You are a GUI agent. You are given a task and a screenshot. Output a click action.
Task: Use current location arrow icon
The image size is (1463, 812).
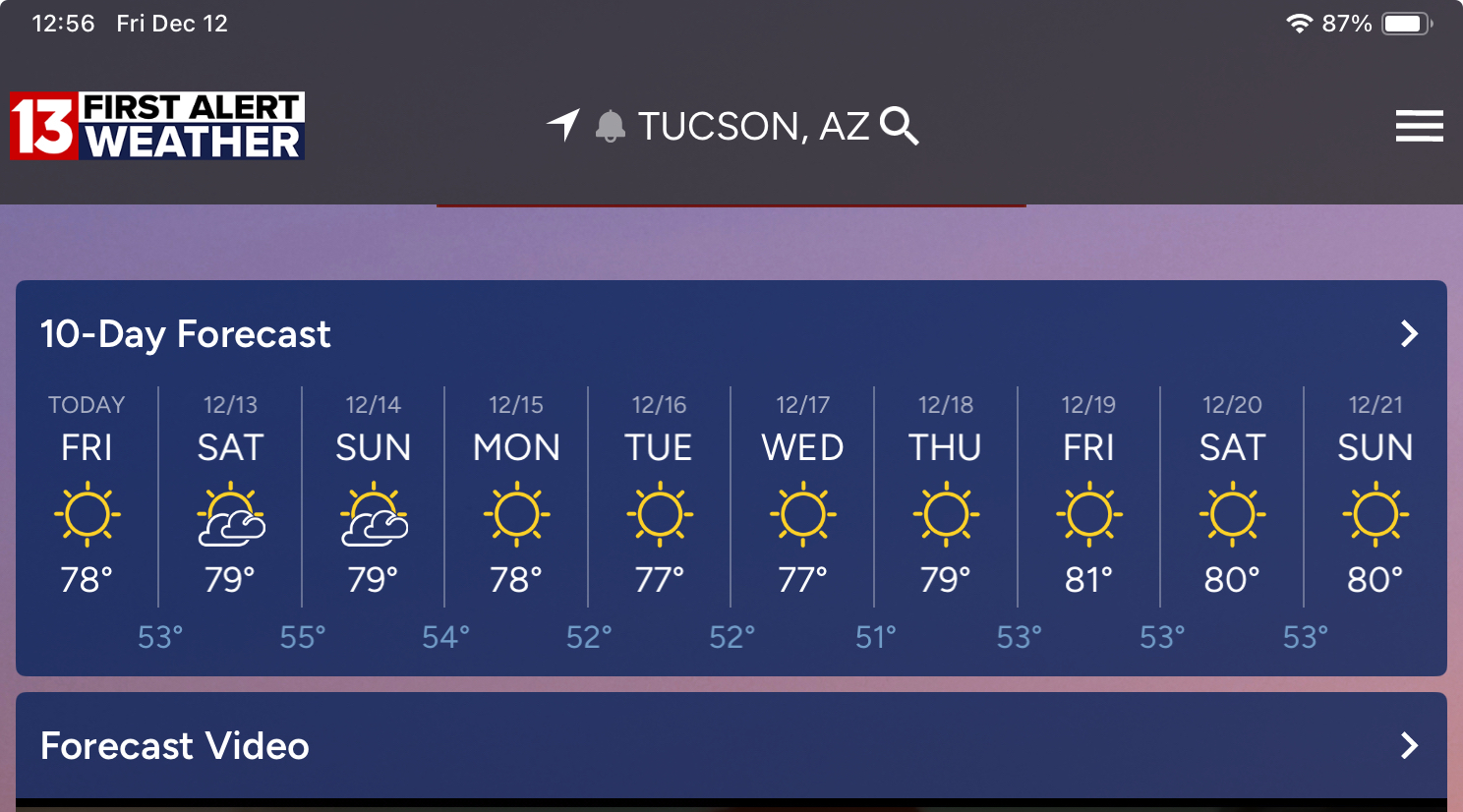click(564, 125)
